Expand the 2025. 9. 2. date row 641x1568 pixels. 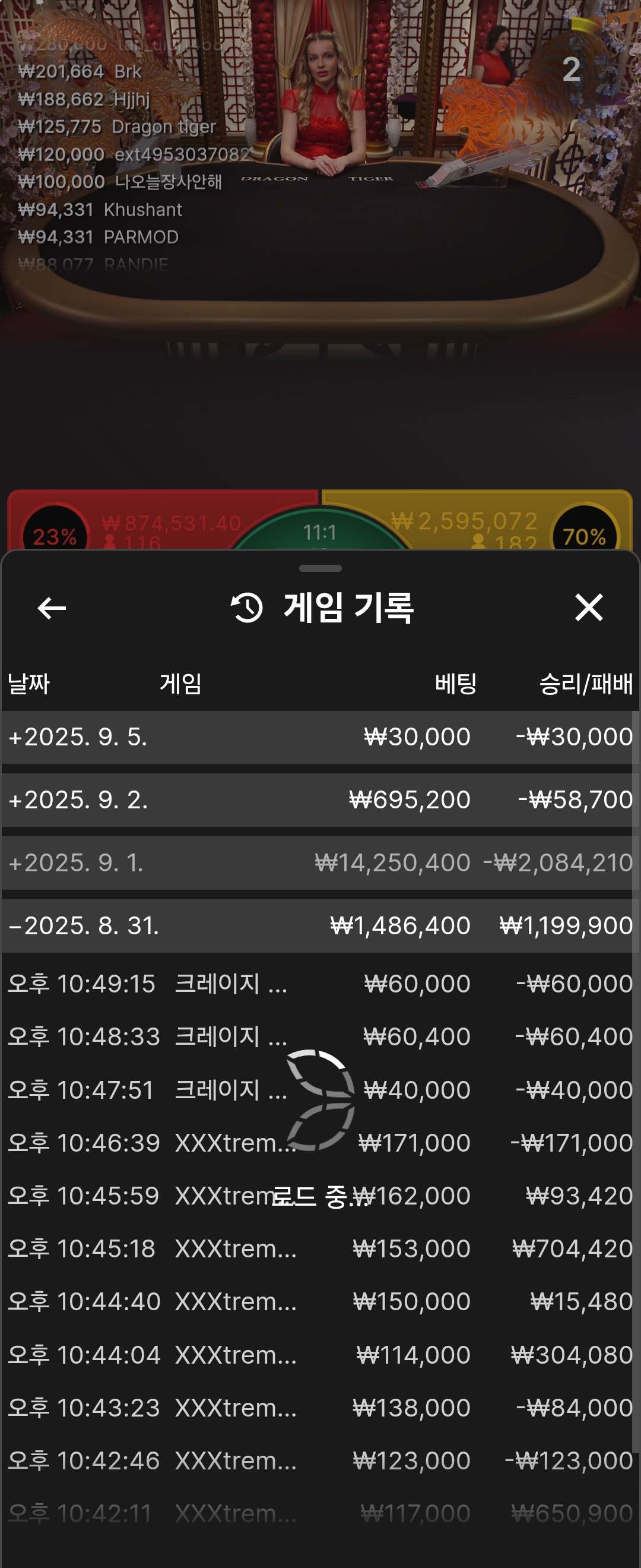(316, 800)
